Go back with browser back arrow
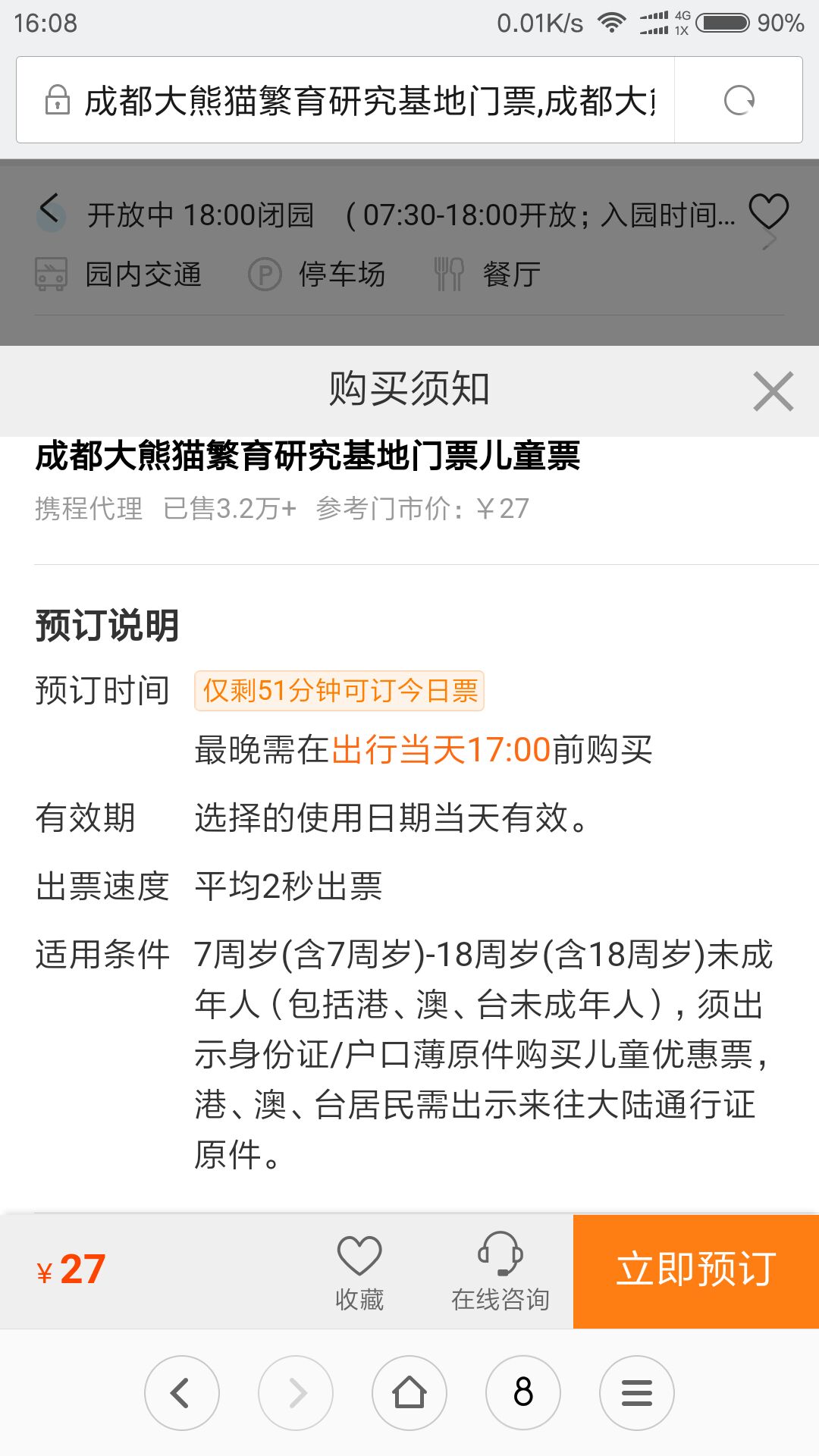The width and height of the screenshot is (819, 1456). (x=182, y=1393)
